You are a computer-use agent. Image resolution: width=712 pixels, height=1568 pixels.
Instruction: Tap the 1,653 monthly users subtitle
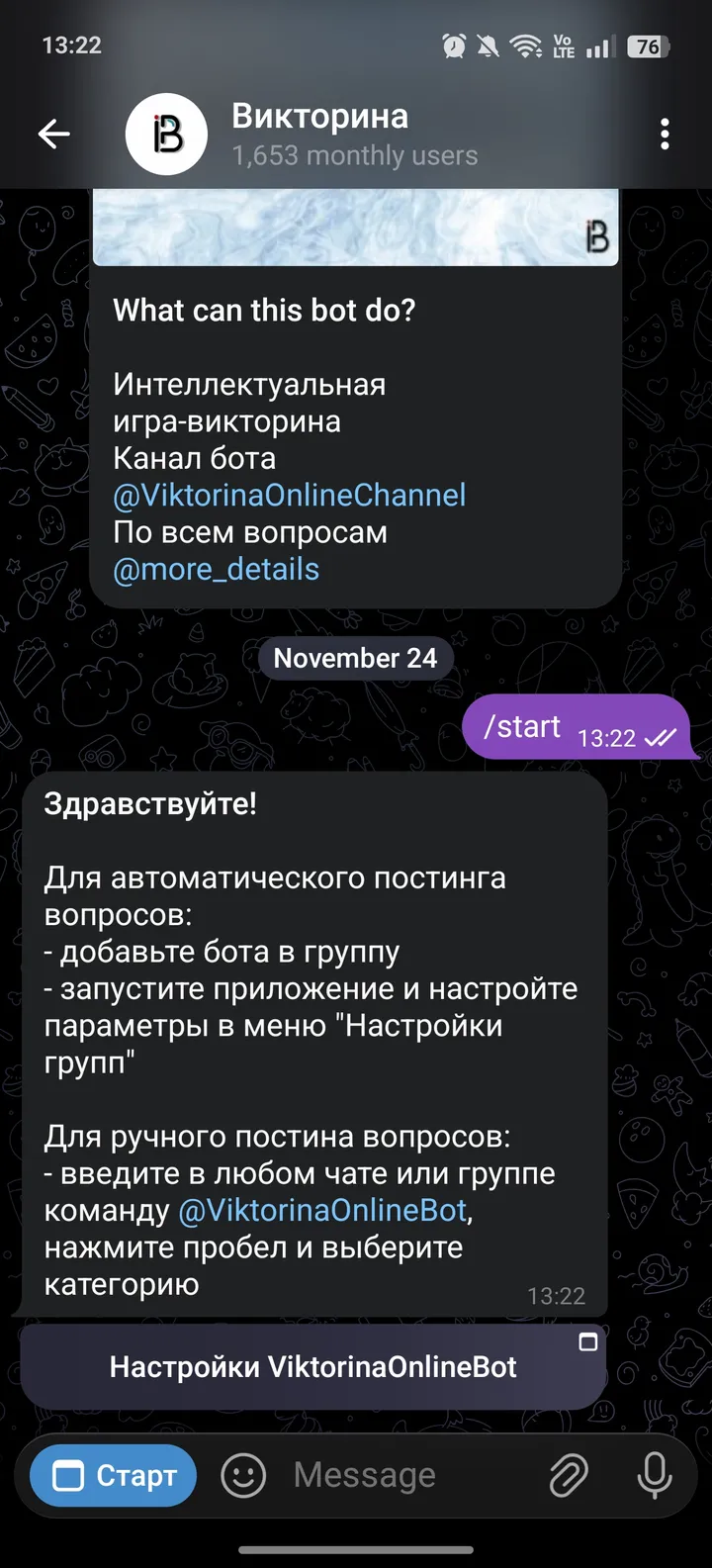[354, 155]
